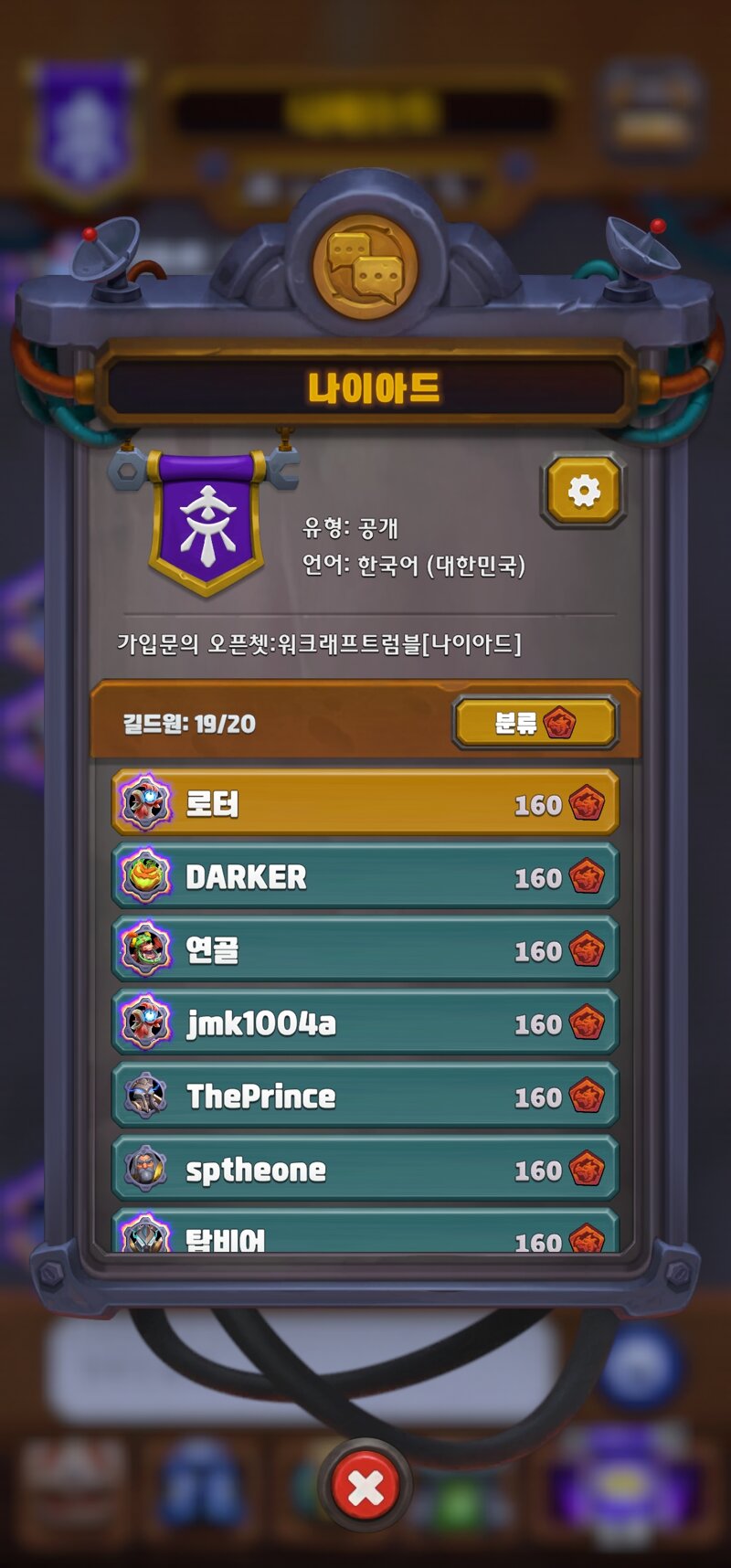Tap the 분류 sort button

(x=535, y=723)
